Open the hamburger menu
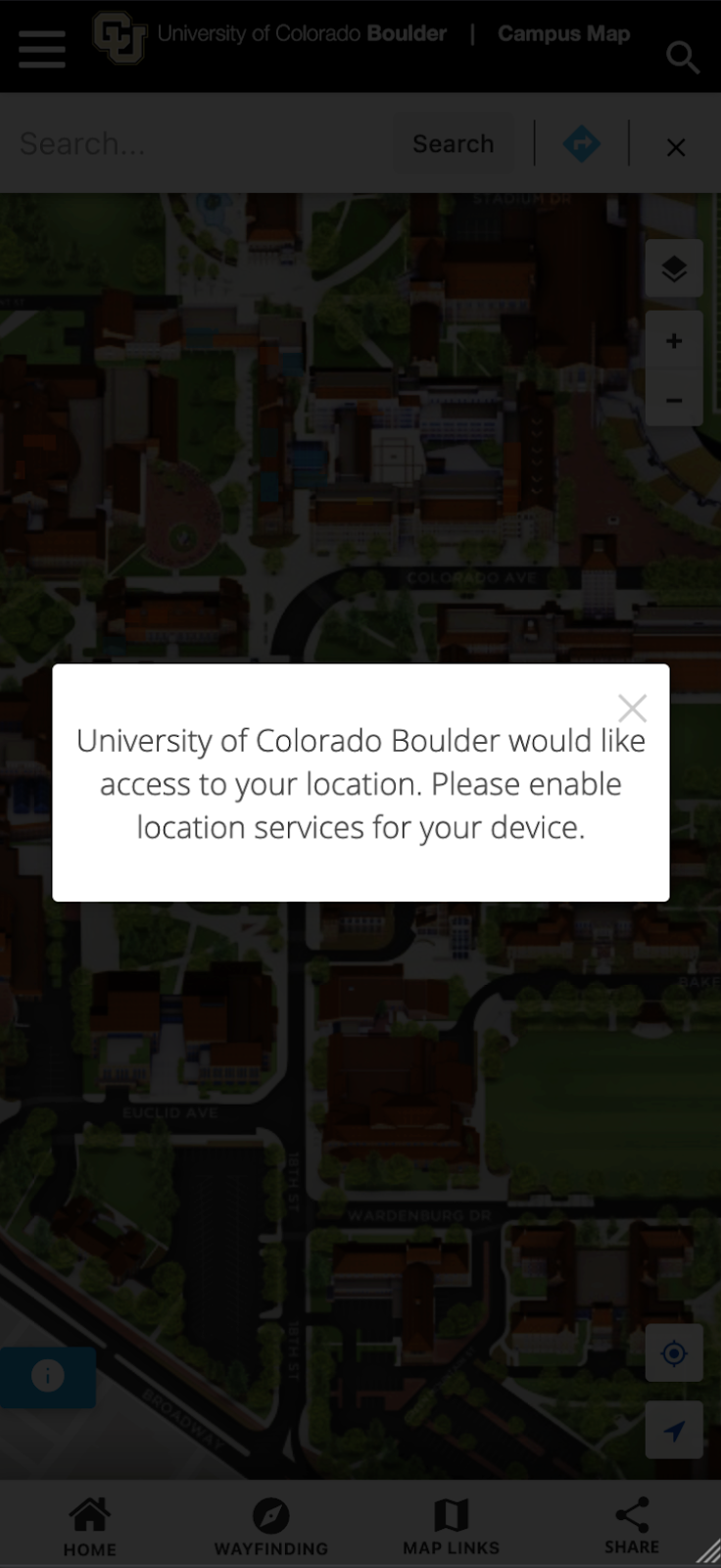This screenshot has width=721, height=1568. 42,48
